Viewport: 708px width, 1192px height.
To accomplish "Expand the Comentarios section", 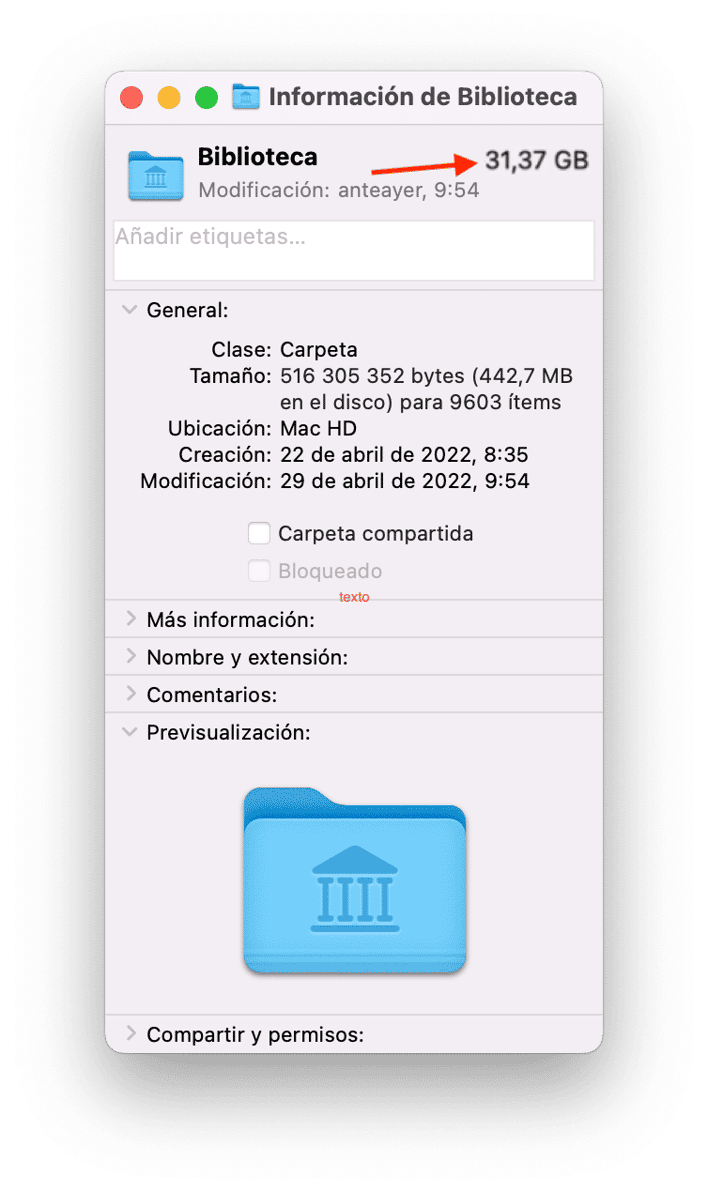I will [130, 694].
